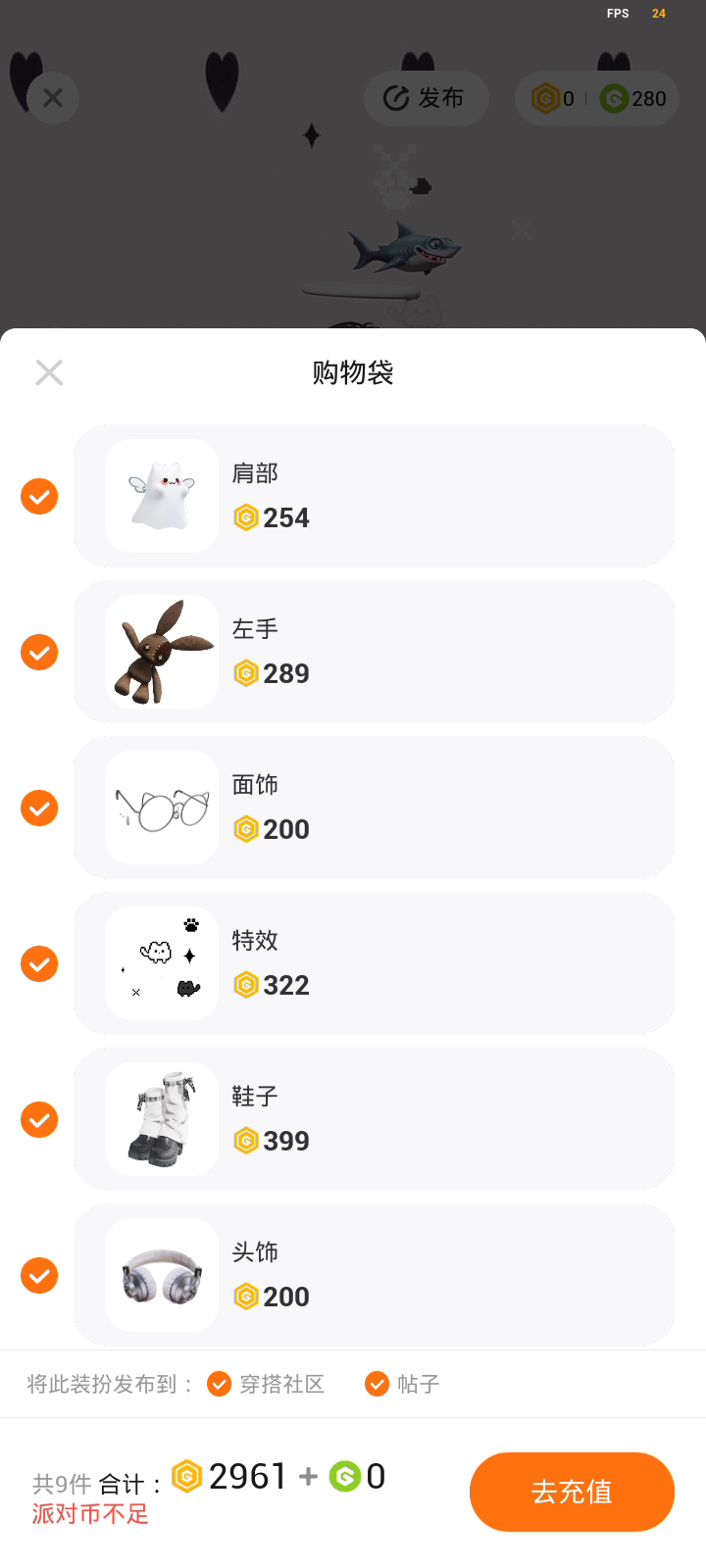
Task: Deselect the 特效 effect item
Action: pyautogui.click(x=39, y=964)
